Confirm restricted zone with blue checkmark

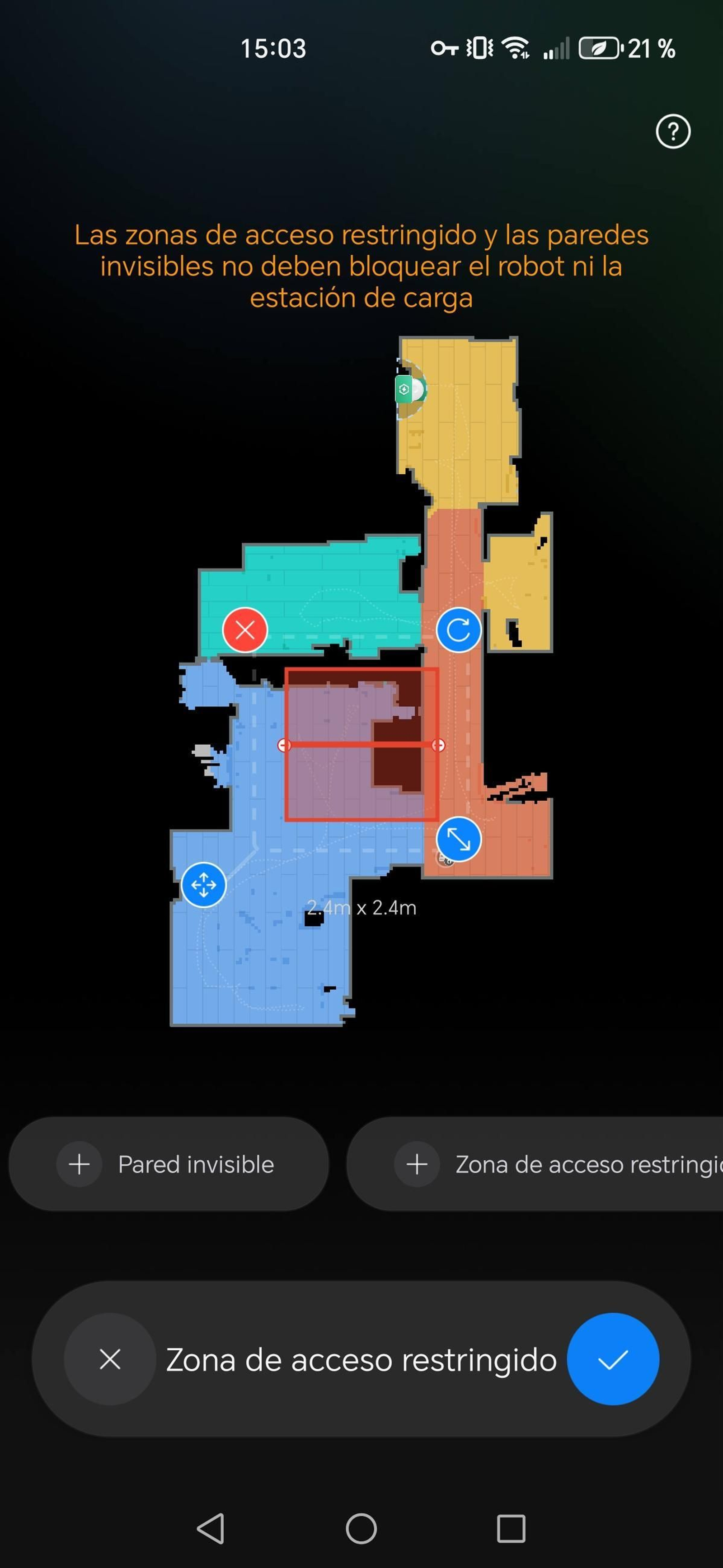click(612, 1358)
